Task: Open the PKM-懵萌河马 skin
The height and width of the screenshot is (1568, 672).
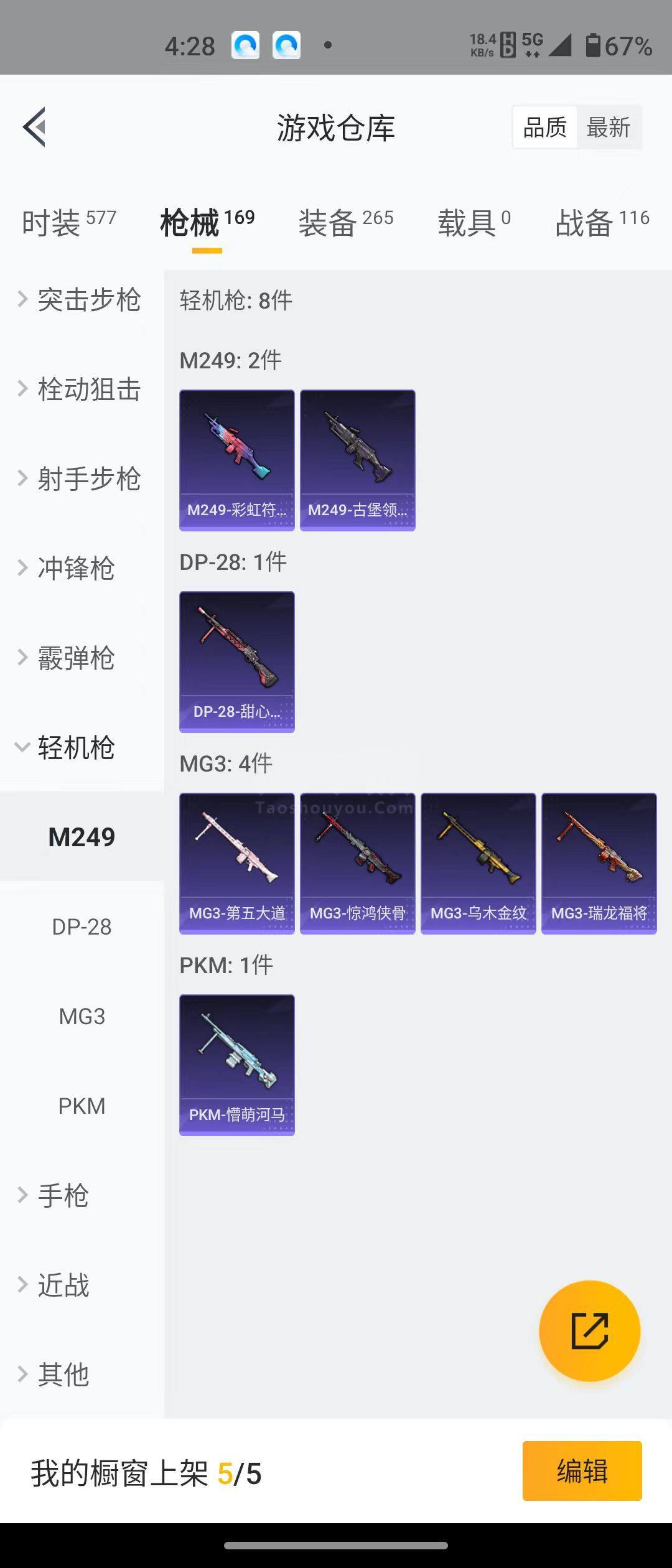Action: 236,1065
